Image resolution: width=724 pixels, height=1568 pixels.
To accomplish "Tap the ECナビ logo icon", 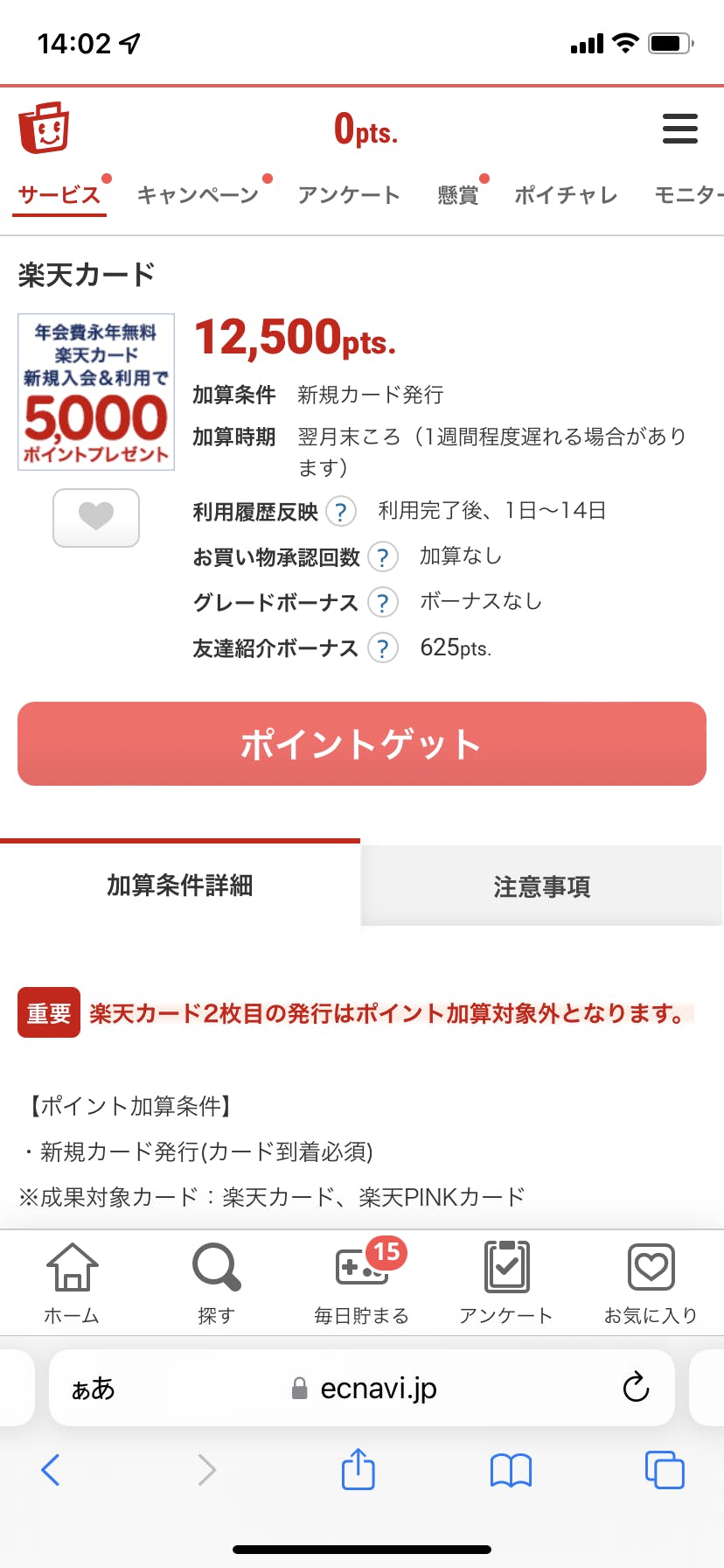I will click(44, 128).
